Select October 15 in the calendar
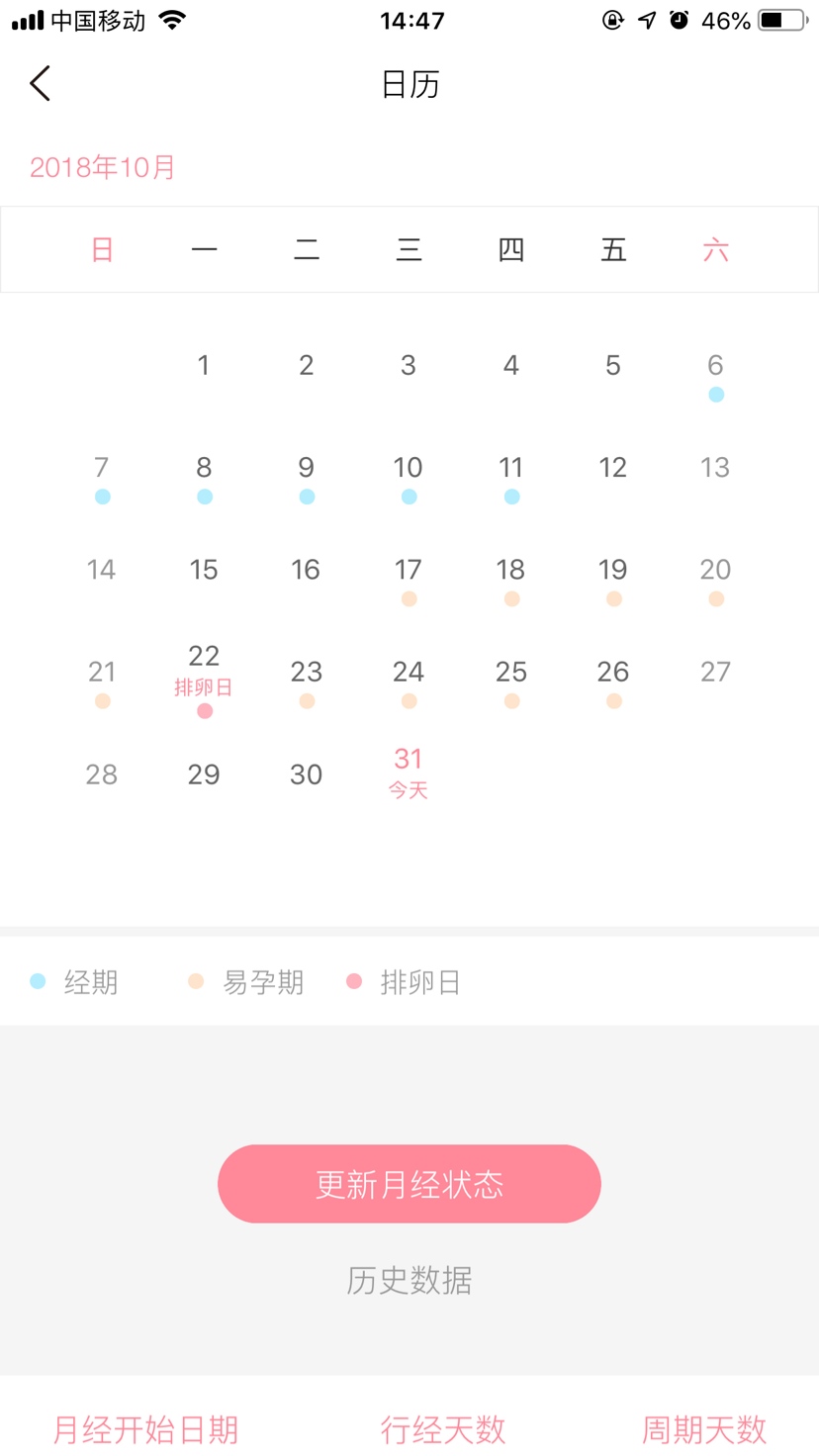819x1456 pixels. 204,570
